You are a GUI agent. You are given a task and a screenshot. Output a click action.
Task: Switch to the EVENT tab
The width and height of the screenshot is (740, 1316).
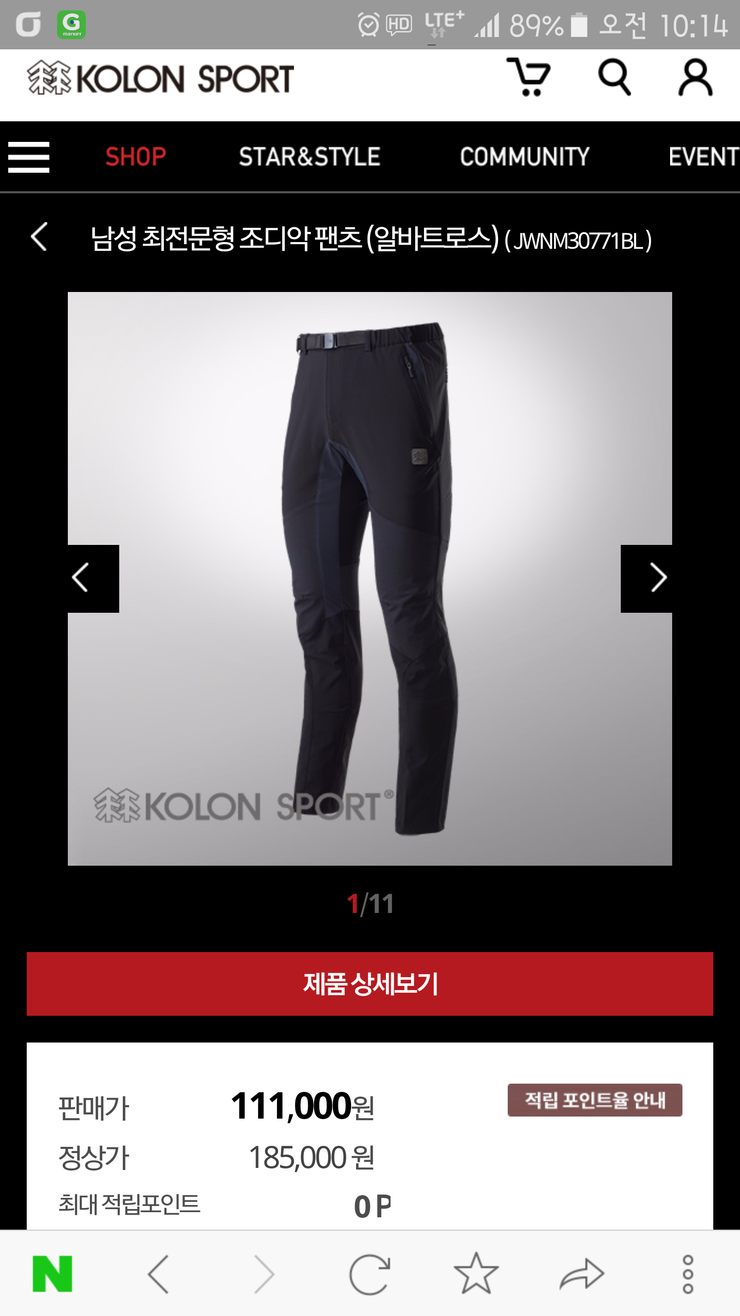(704, 157)
